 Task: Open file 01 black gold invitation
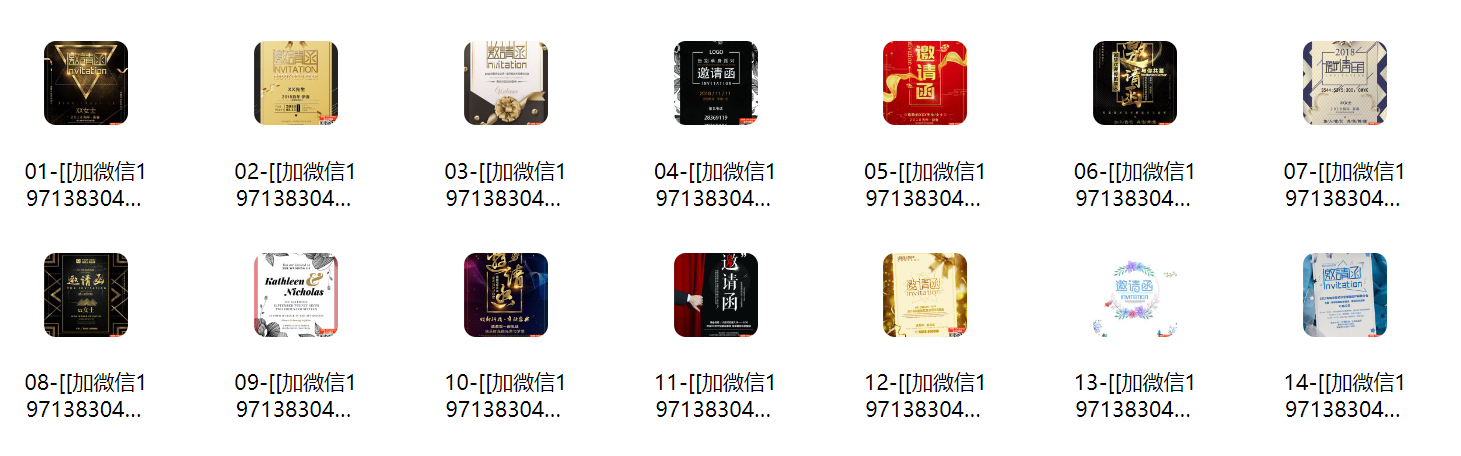86,83
